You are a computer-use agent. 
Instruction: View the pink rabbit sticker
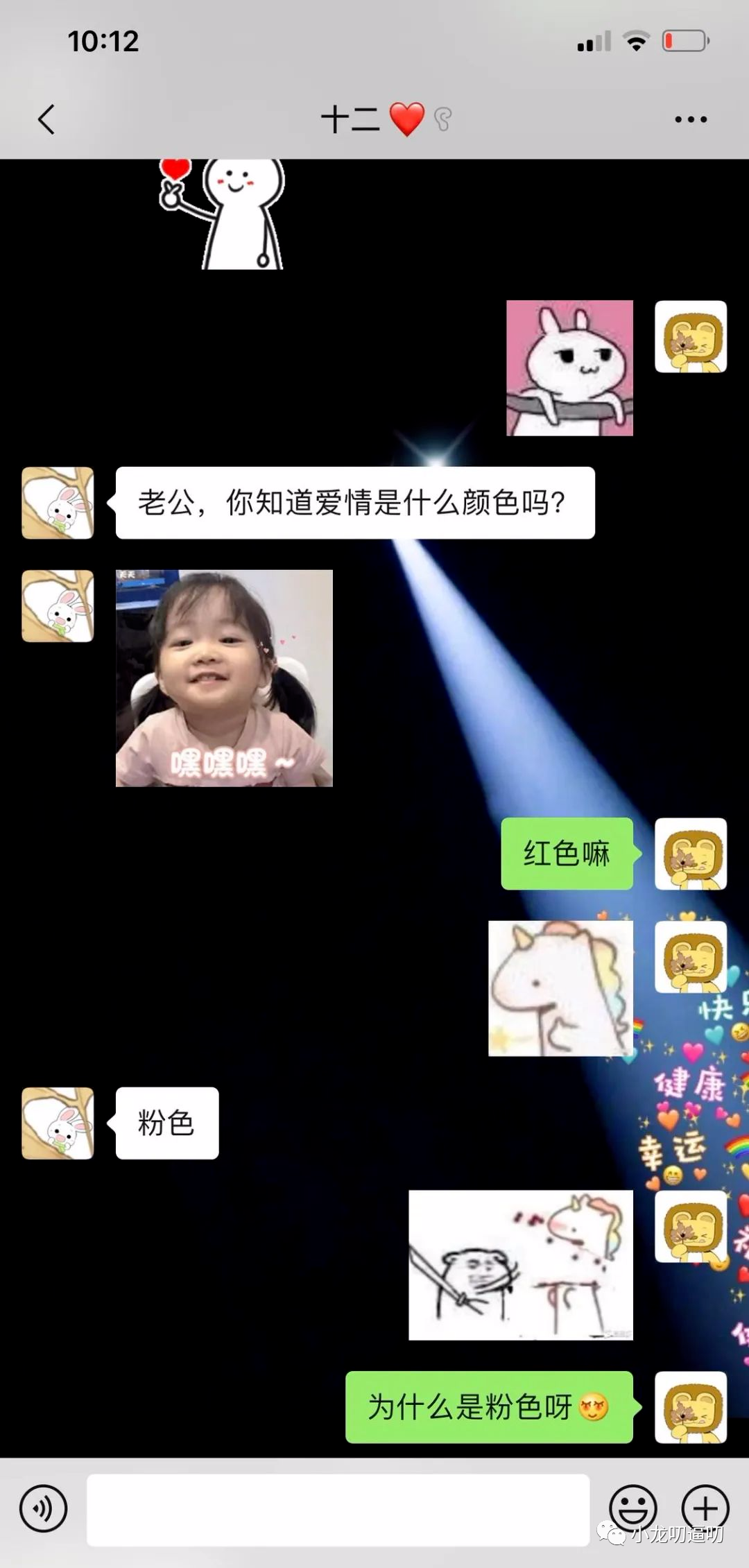(x=569, y=368)
